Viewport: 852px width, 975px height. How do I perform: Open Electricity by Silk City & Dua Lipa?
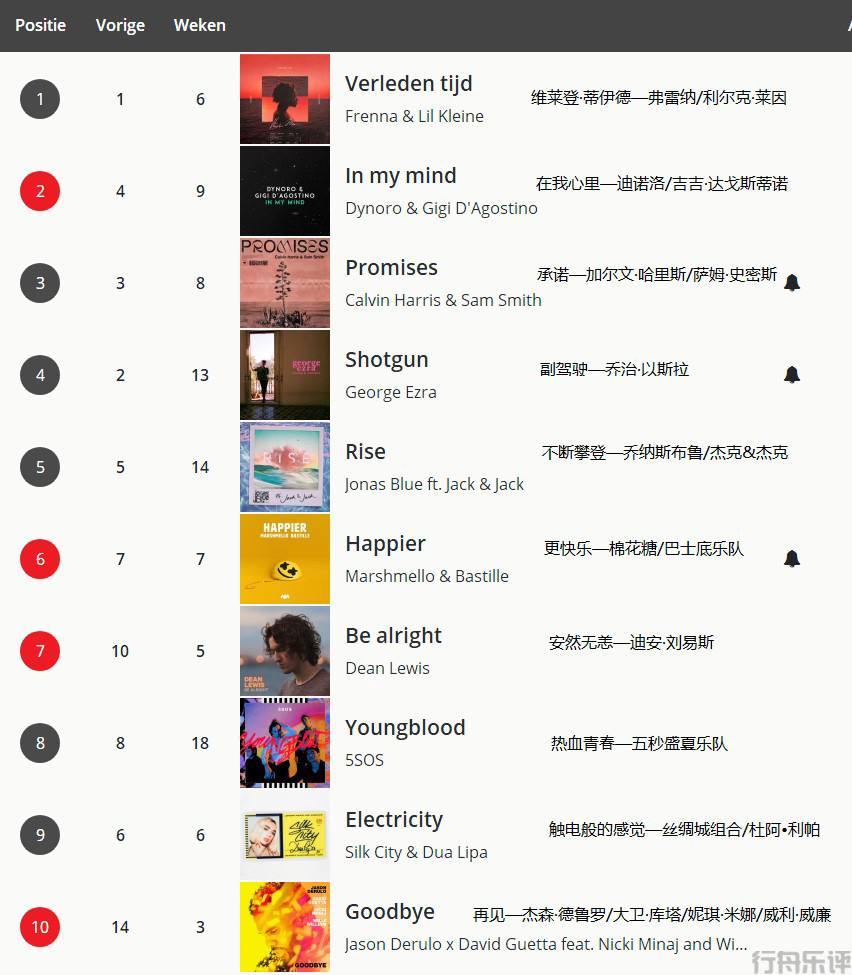[x=394, y=820]
